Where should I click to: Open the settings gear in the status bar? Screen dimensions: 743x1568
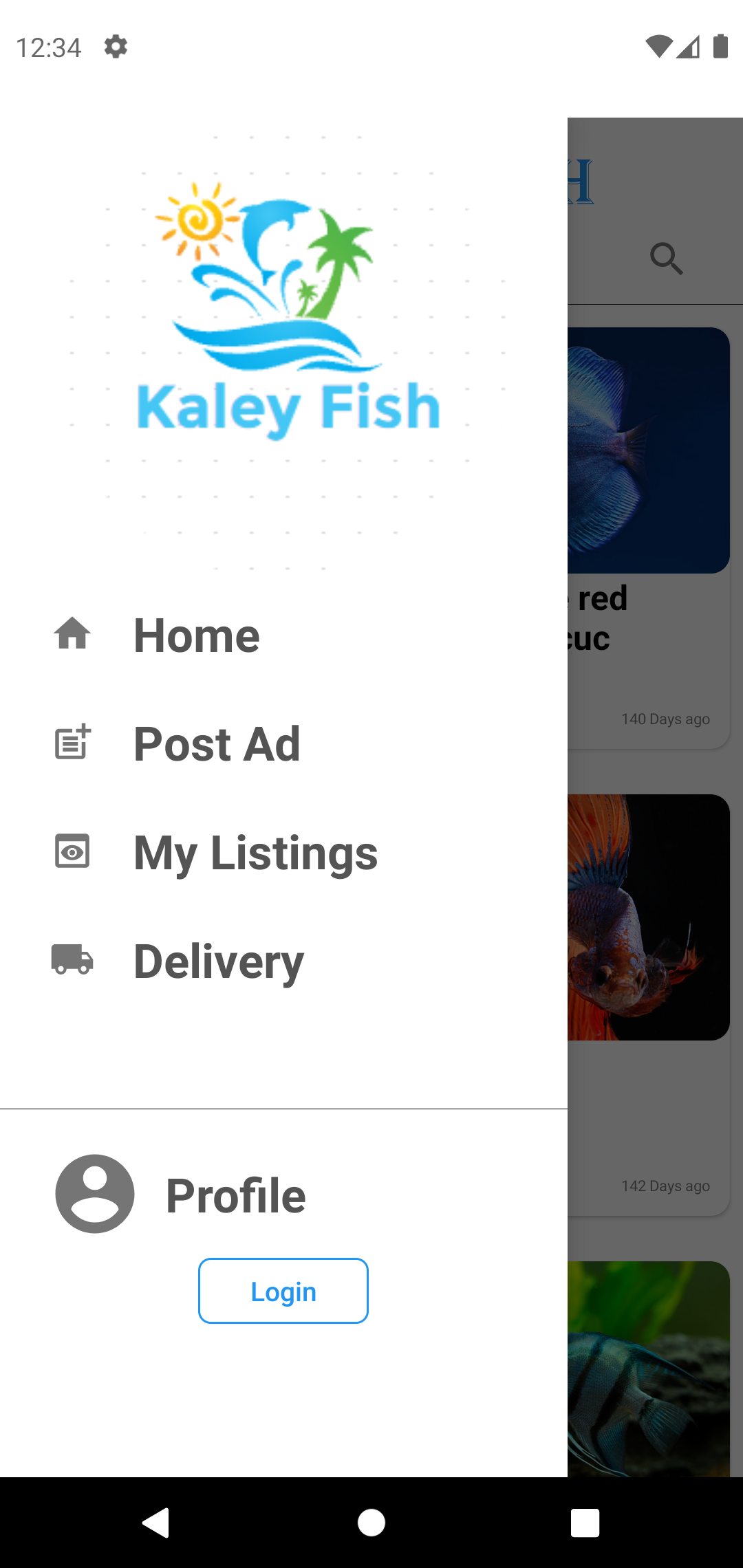(x=116, y=47)
